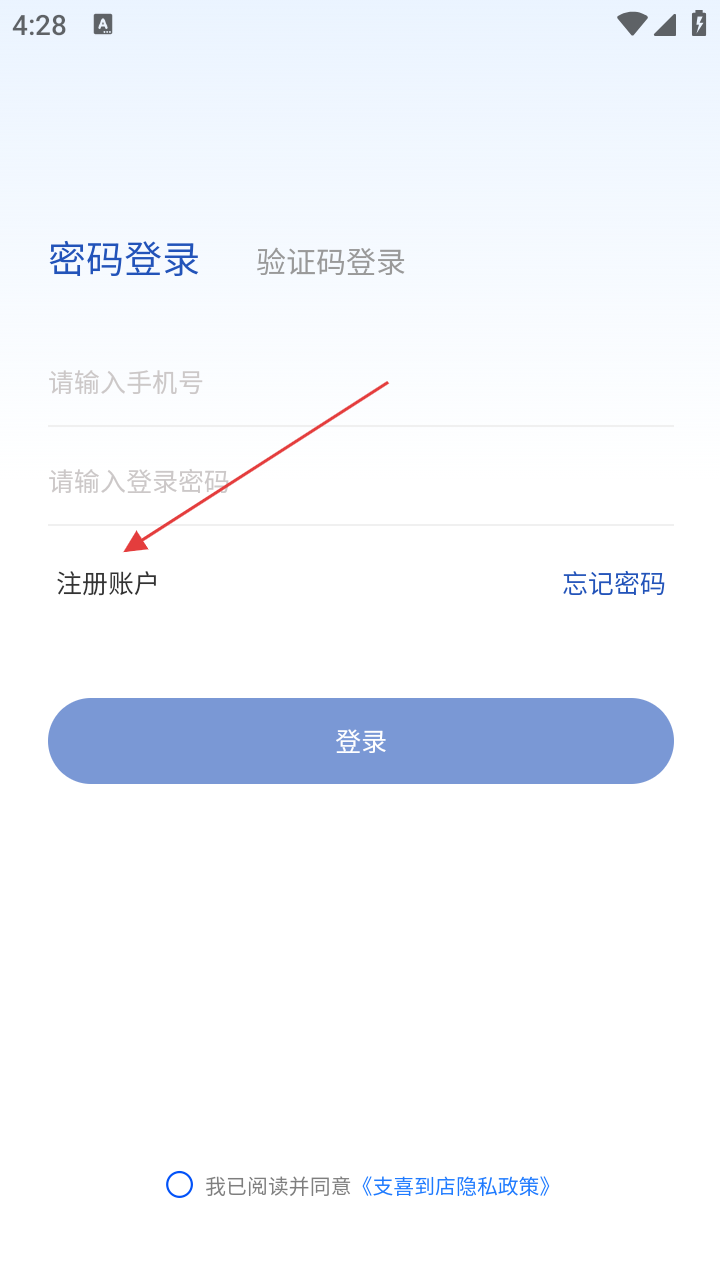Open 注册账户 to register an account

(107, 584)
